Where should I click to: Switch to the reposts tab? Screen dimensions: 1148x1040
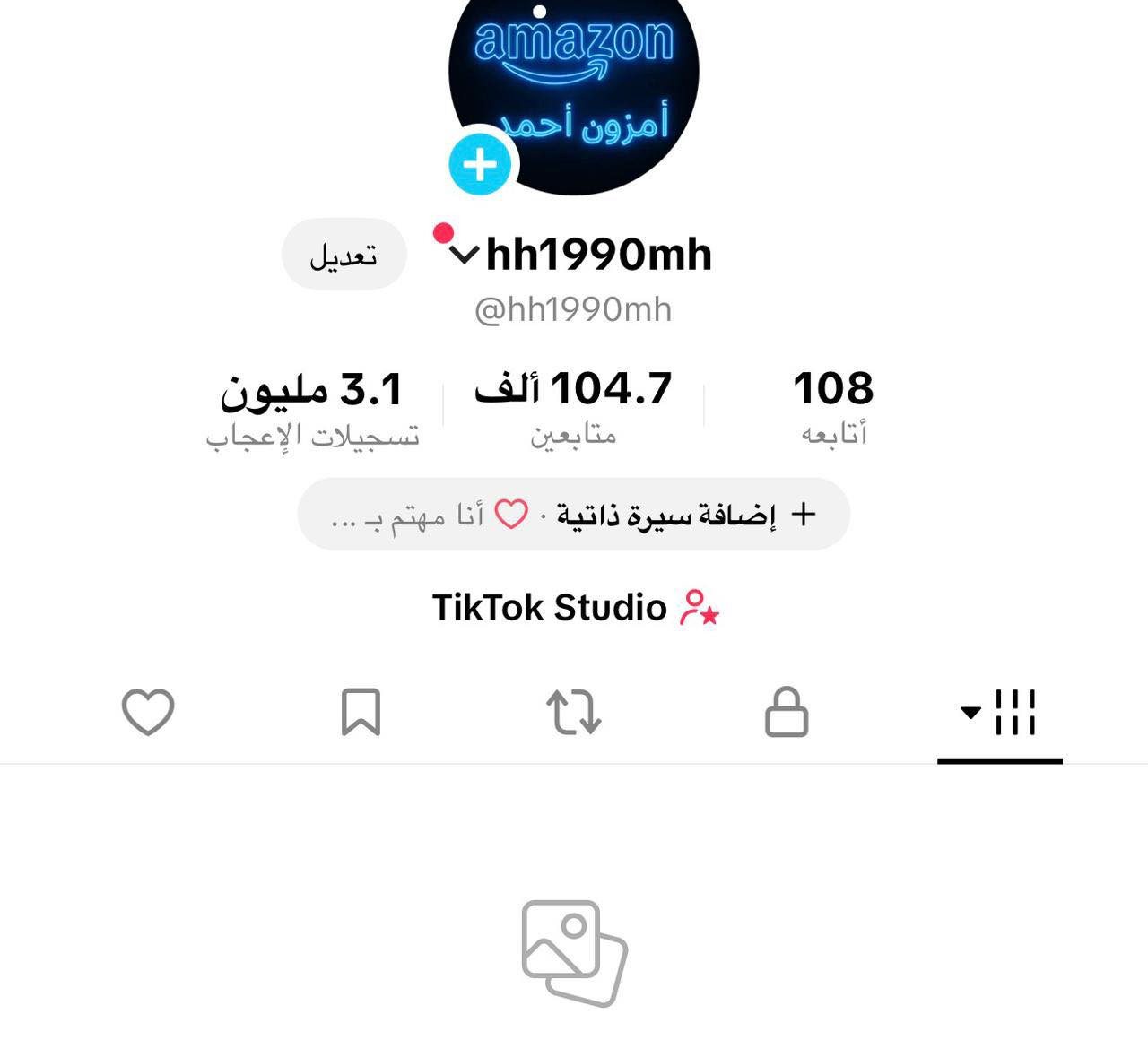pos(574,714)
